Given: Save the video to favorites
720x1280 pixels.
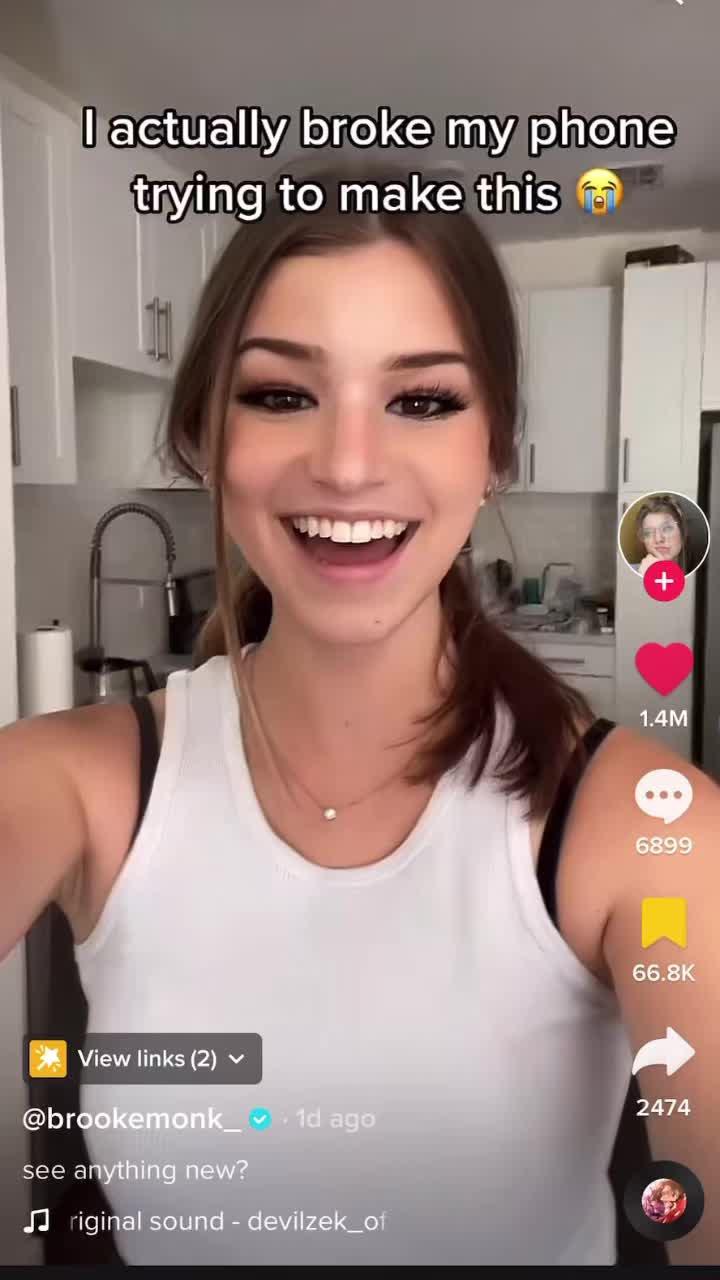Looking at the screenshot, I should (664, 922).
